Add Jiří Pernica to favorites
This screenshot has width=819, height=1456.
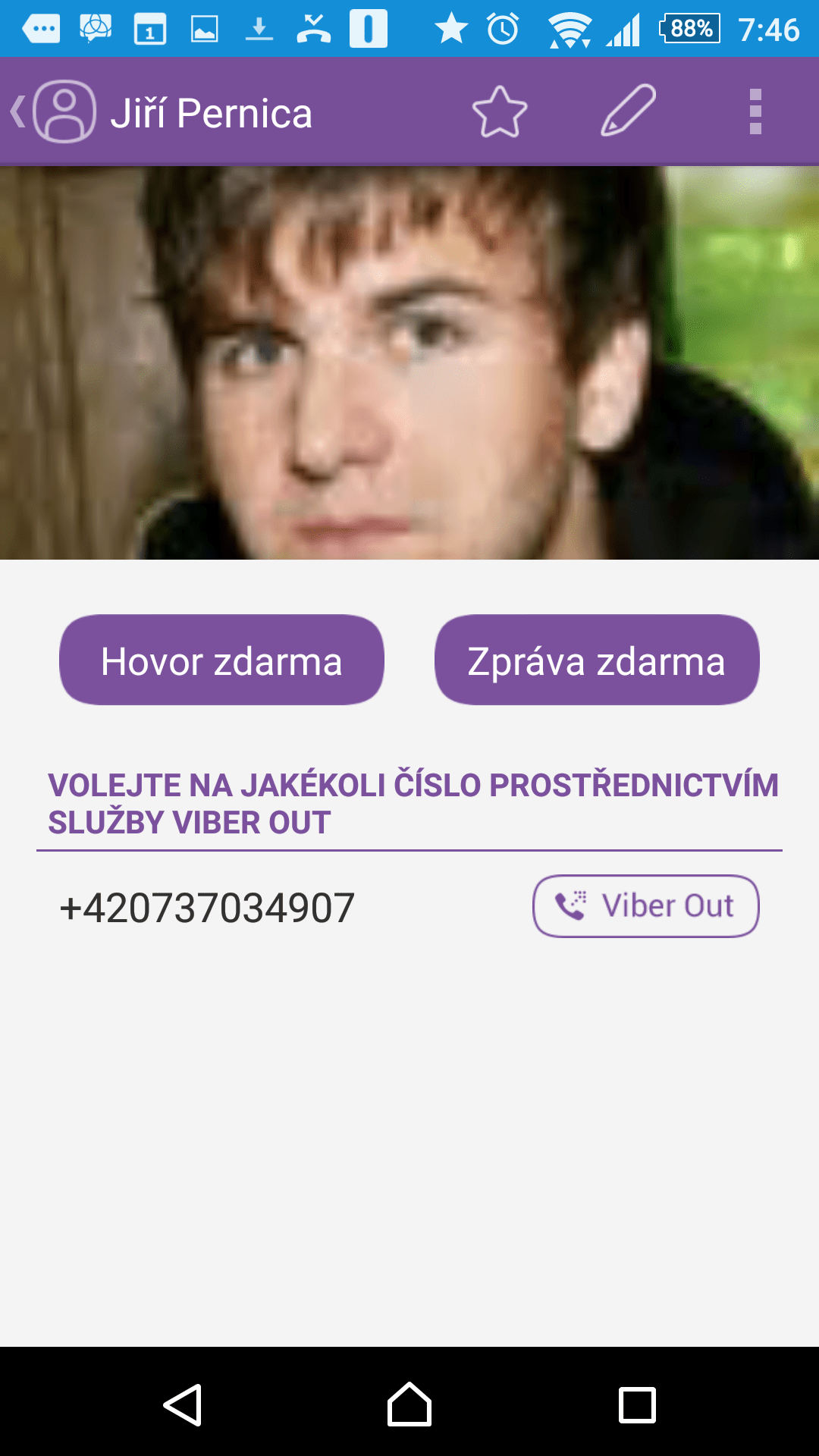click(500, 112)
